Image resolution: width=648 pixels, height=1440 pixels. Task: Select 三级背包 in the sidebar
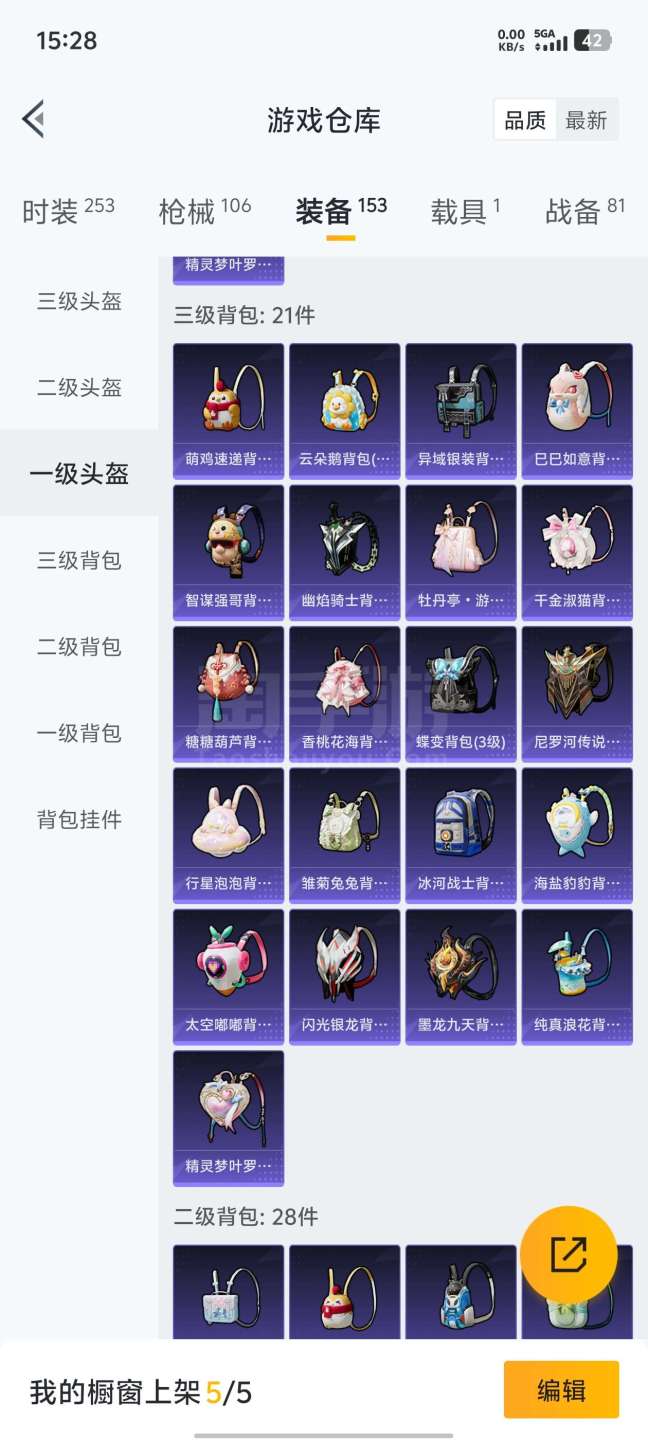coord(79,560)
